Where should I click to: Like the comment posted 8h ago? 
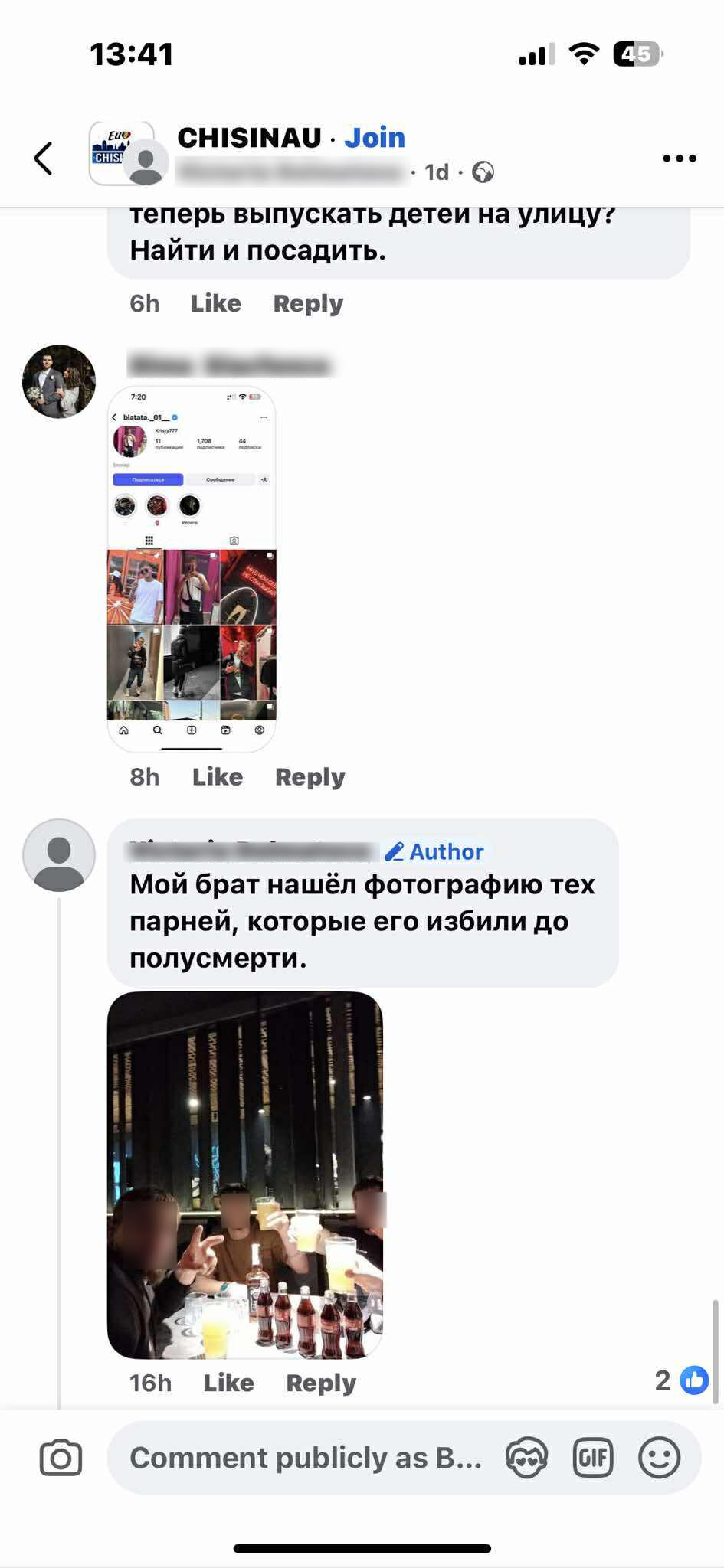tap(218, 777)
